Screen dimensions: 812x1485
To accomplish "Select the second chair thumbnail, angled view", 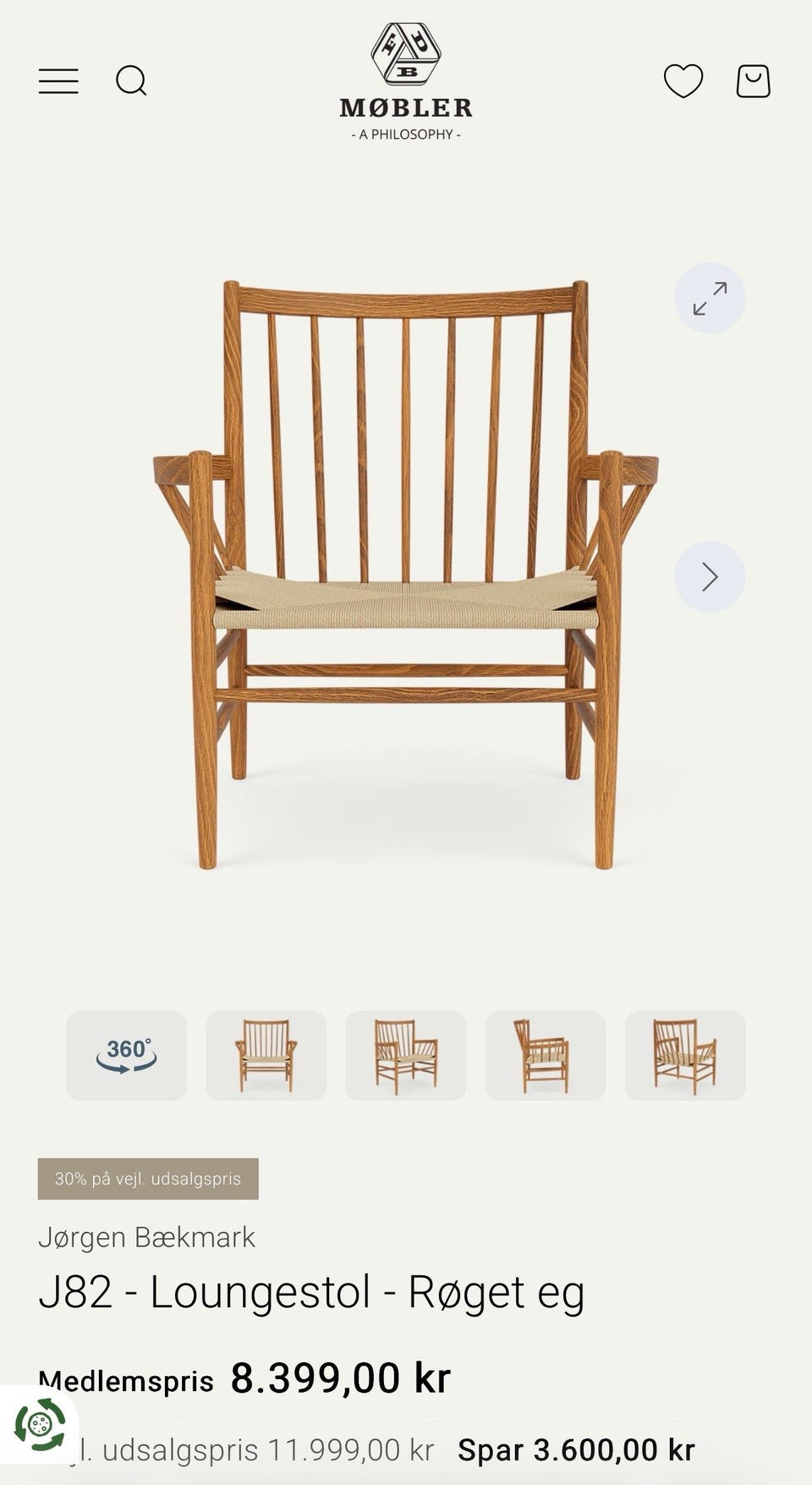I will 406,1055.
